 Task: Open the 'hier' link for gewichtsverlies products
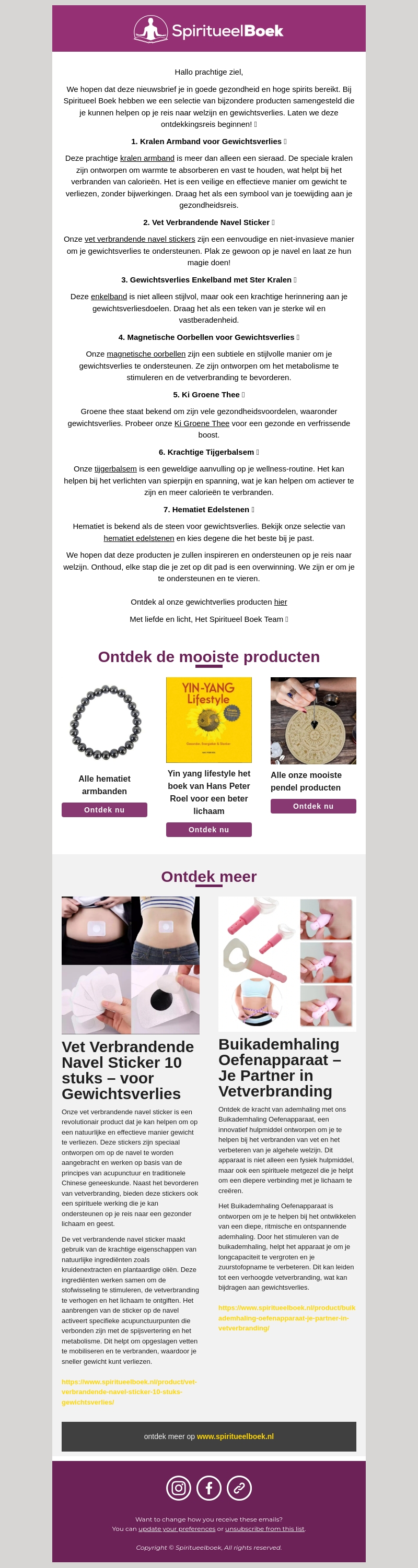point(280,602)
